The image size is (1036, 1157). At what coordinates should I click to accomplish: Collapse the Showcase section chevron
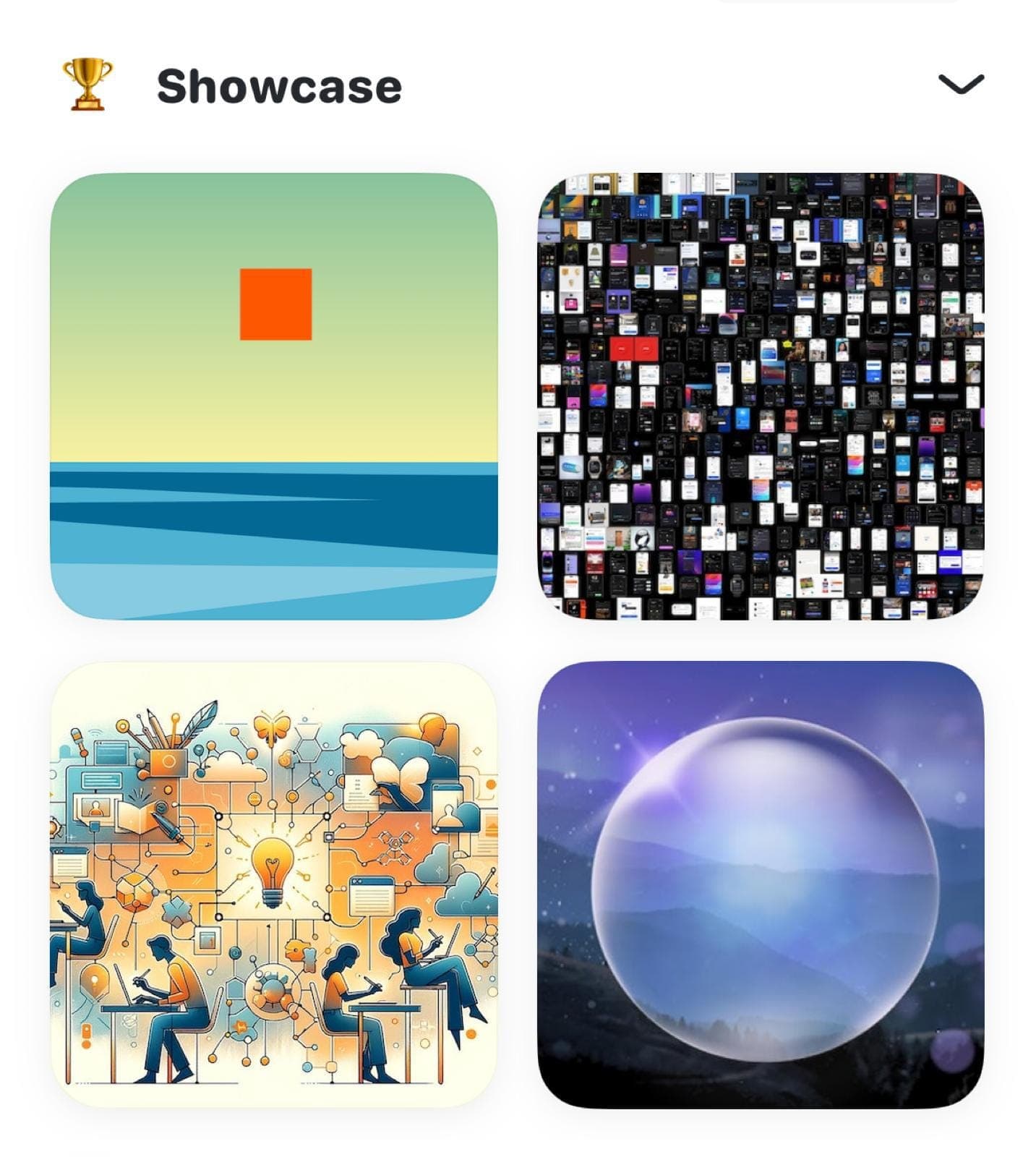coord(961,85)
